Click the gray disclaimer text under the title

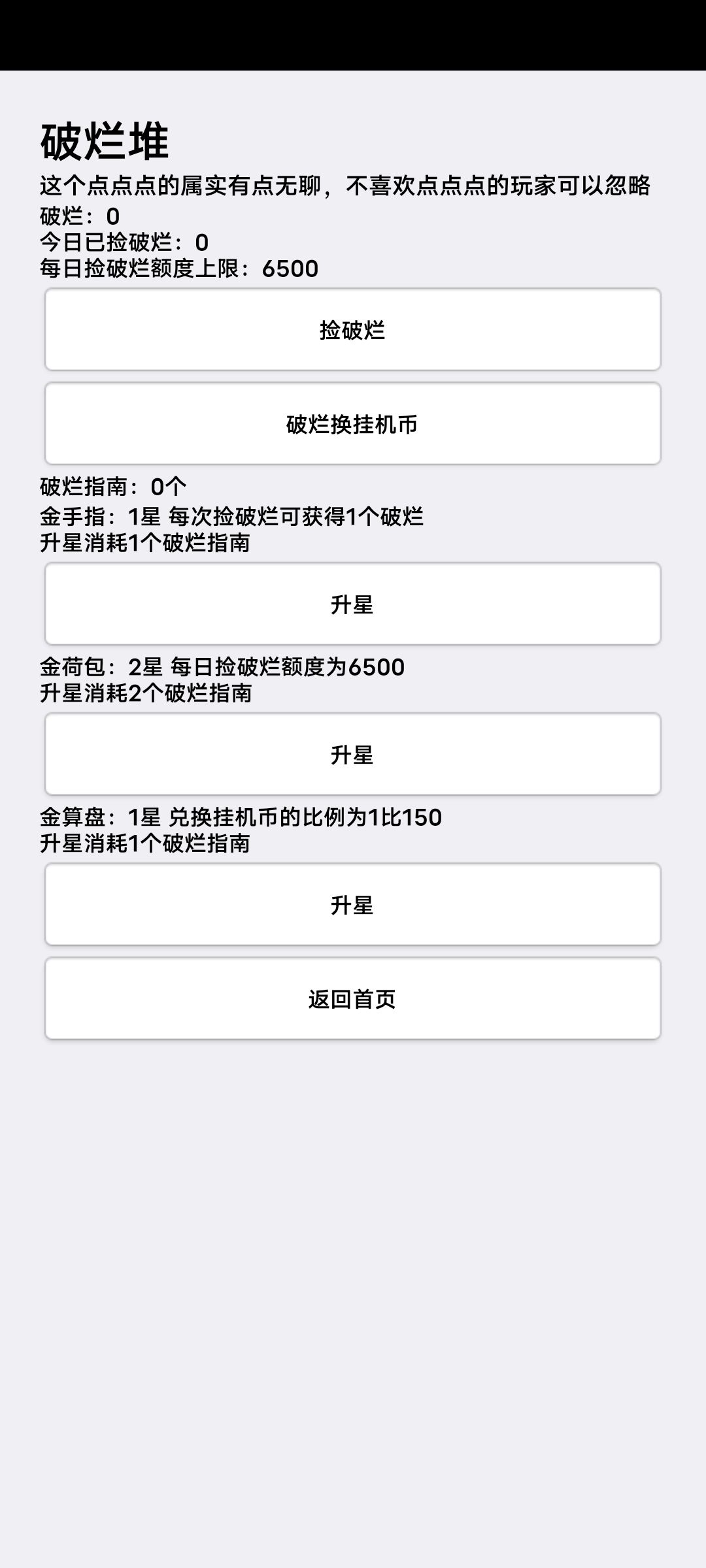click(x=346, y=188)
